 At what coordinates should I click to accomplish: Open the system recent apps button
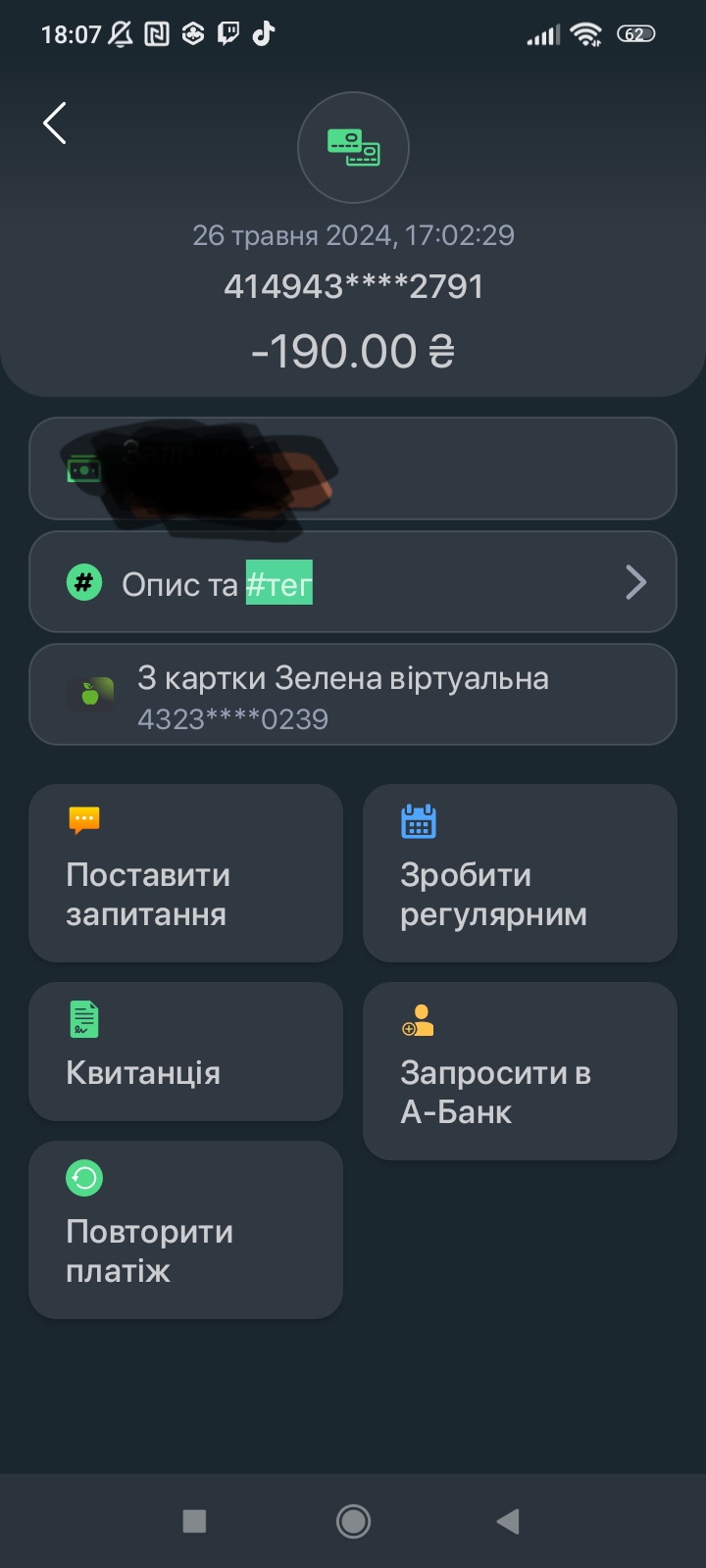click(194, 1521)
